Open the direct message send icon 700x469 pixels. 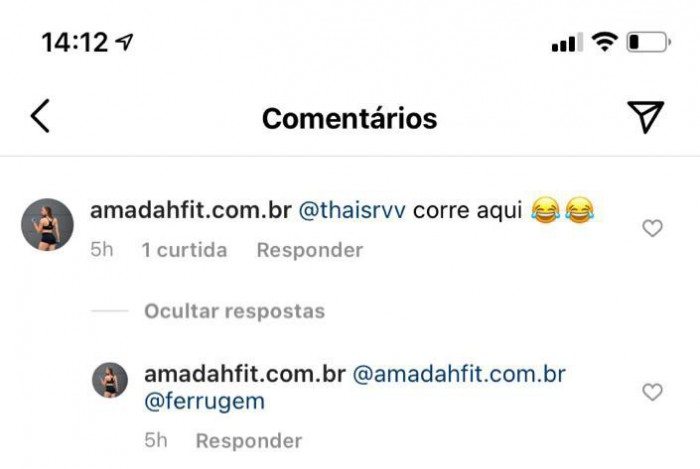(647, 117)
